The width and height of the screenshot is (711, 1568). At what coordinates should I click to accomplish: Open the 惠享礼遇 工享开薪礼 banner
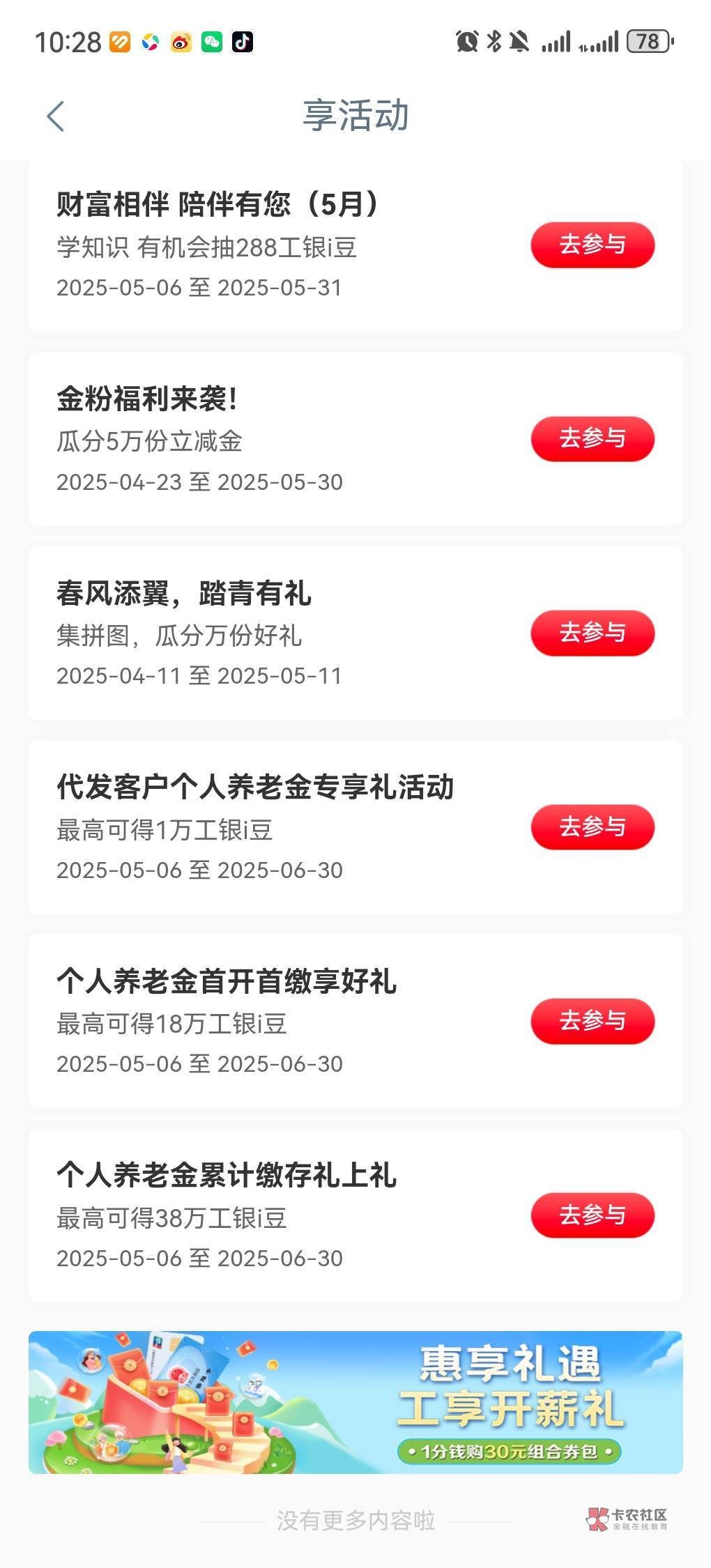(x=355, y=1402)
